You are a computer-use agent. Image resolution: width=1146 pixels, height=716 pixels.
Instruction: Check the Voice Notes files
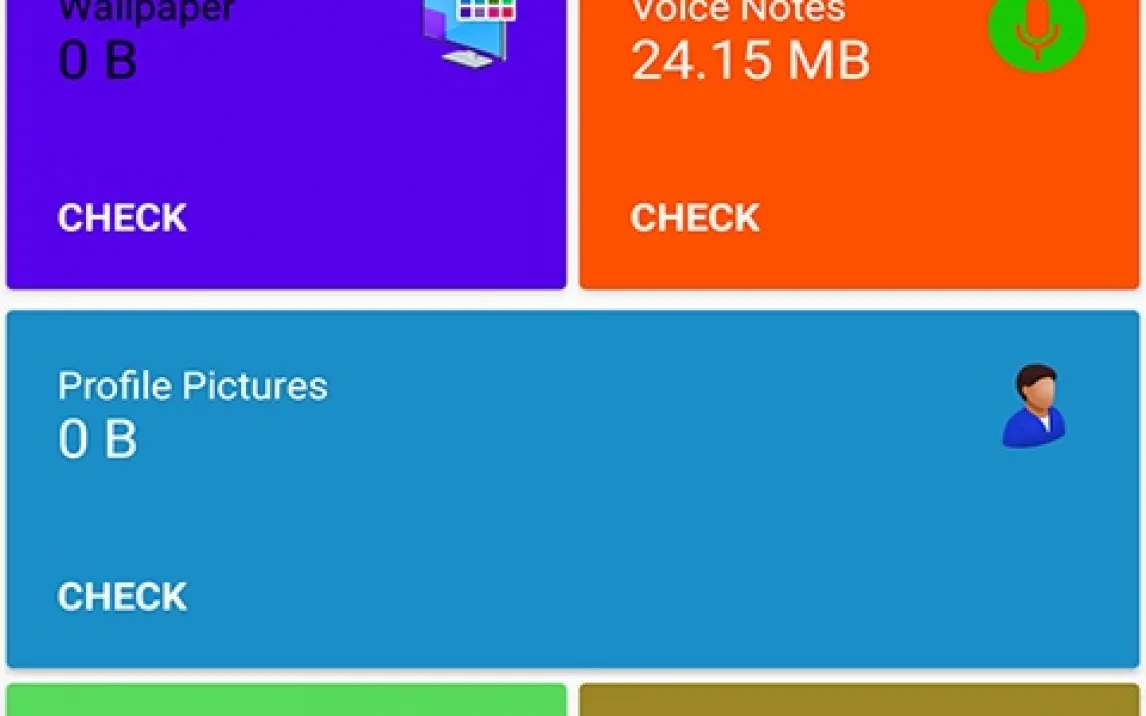695,218
